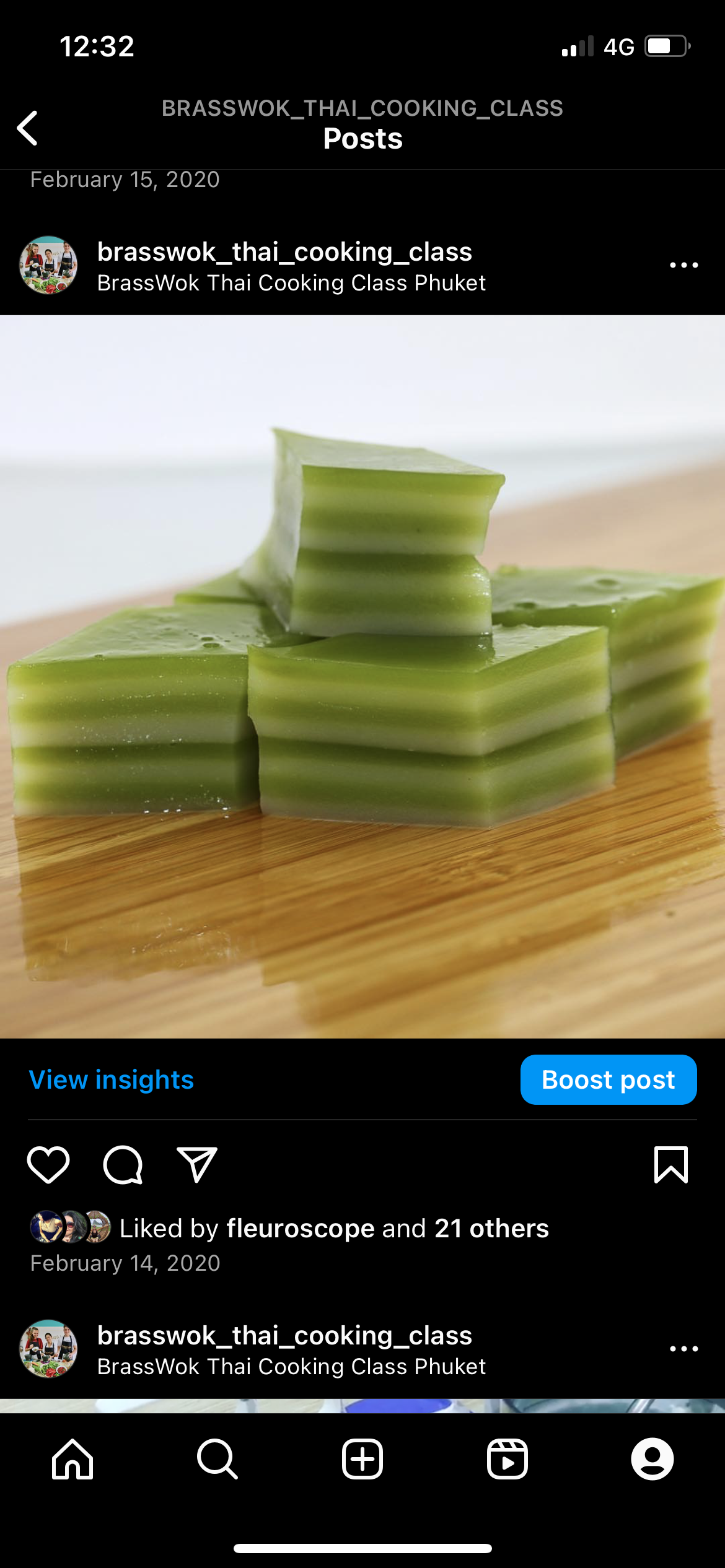Like the green layered dessert post

[48, 1164]
